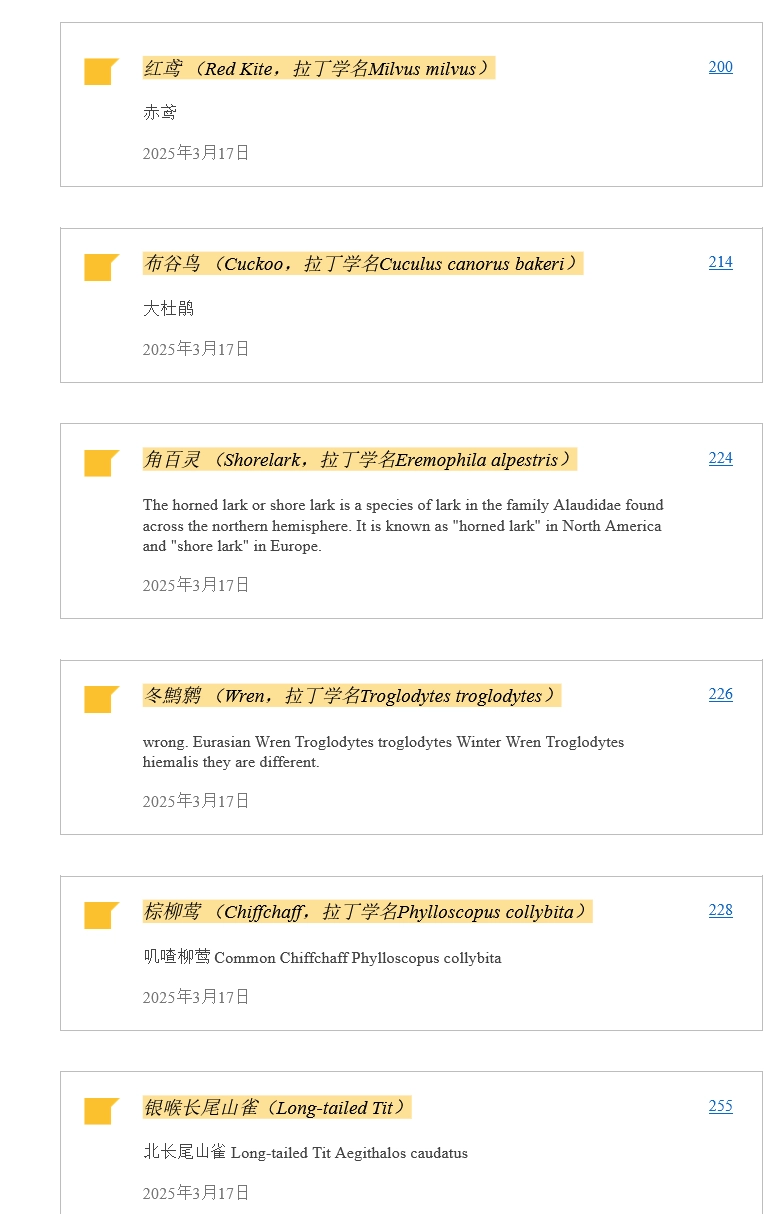The width and height of the screenshot is (782, 1214).
Task: Jump to page 224 for Shorelark note
Action: [x=720, y=458]
